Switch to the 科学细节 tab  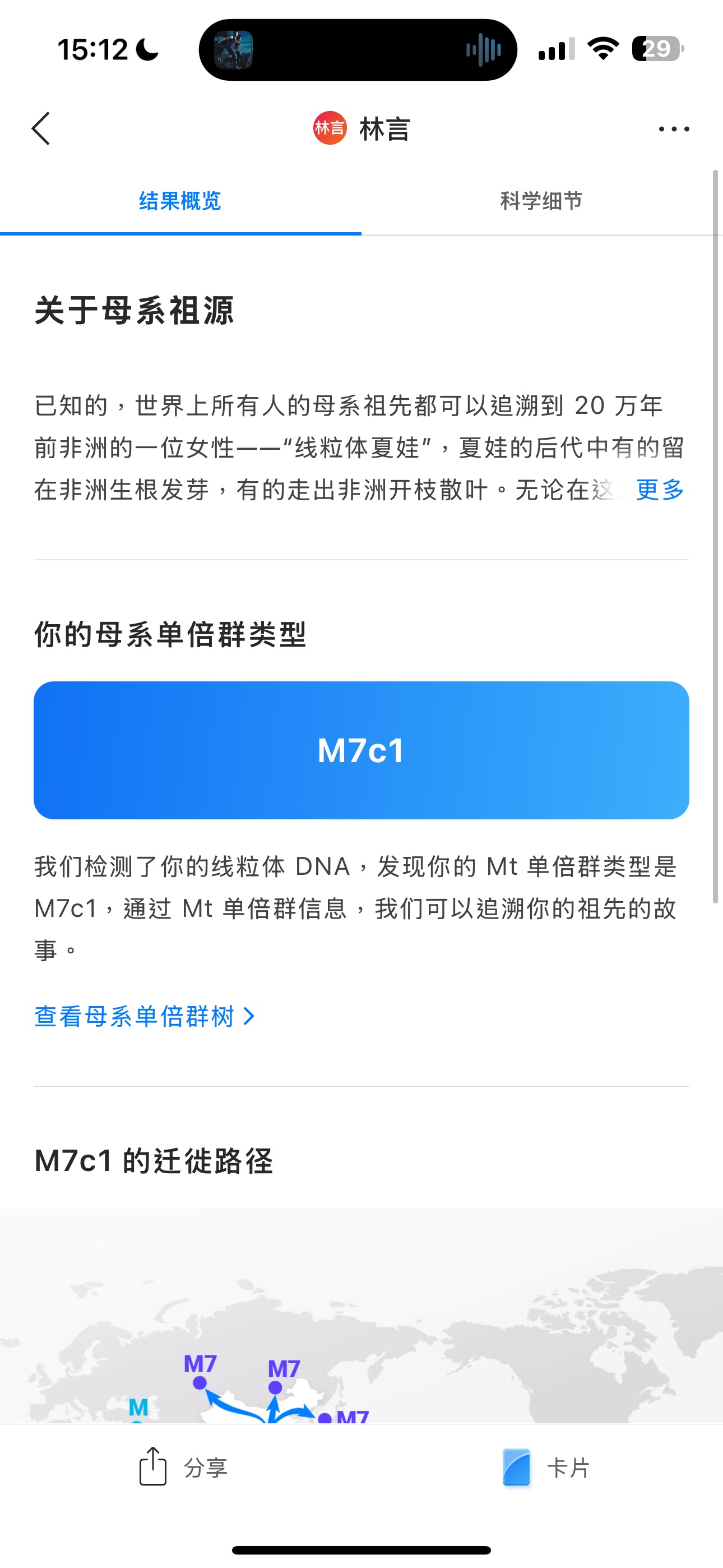coord(541,201)
